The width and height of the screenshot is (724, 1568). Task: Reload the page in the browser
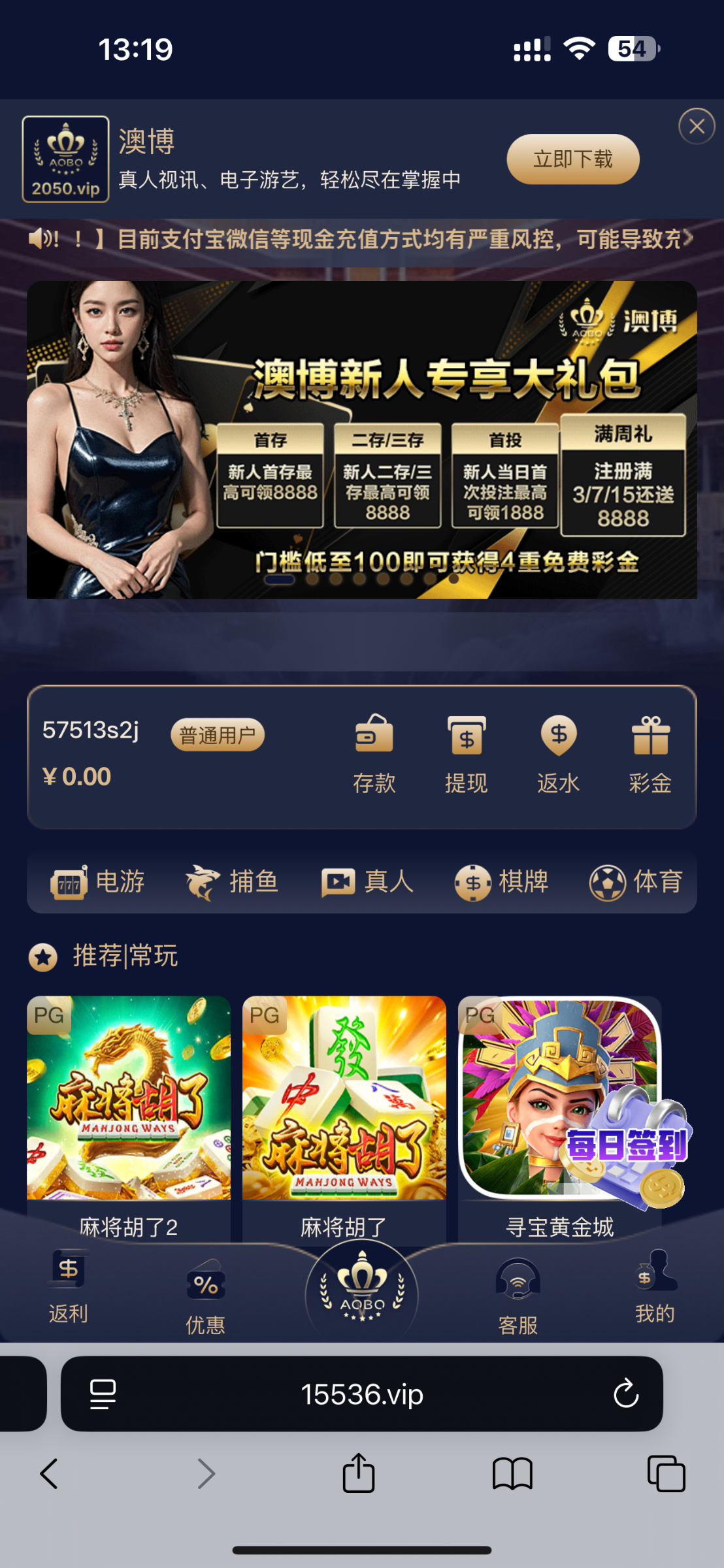click(625, 1394)
